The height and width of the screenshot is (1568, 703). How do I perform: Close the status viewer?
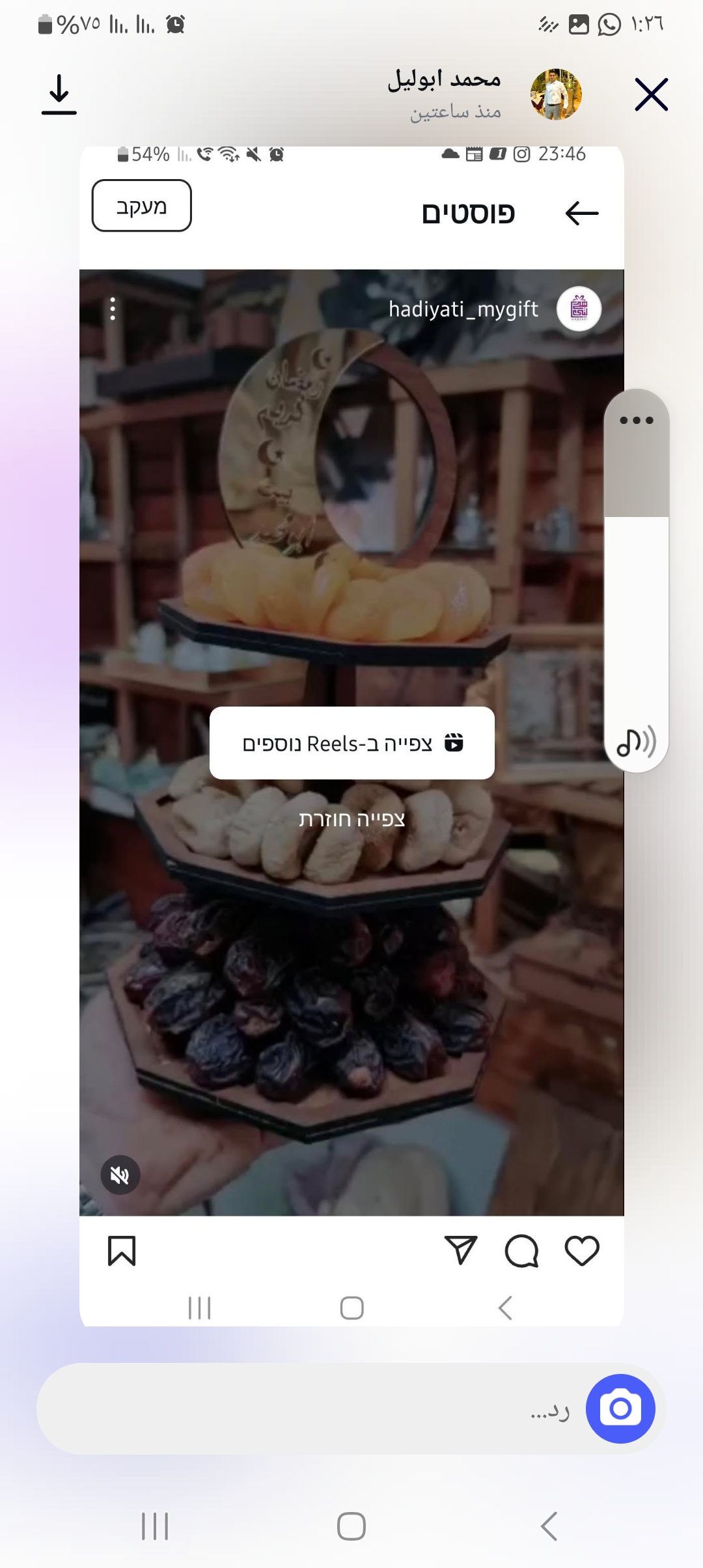pyautogui.click(x=651, y=95)
